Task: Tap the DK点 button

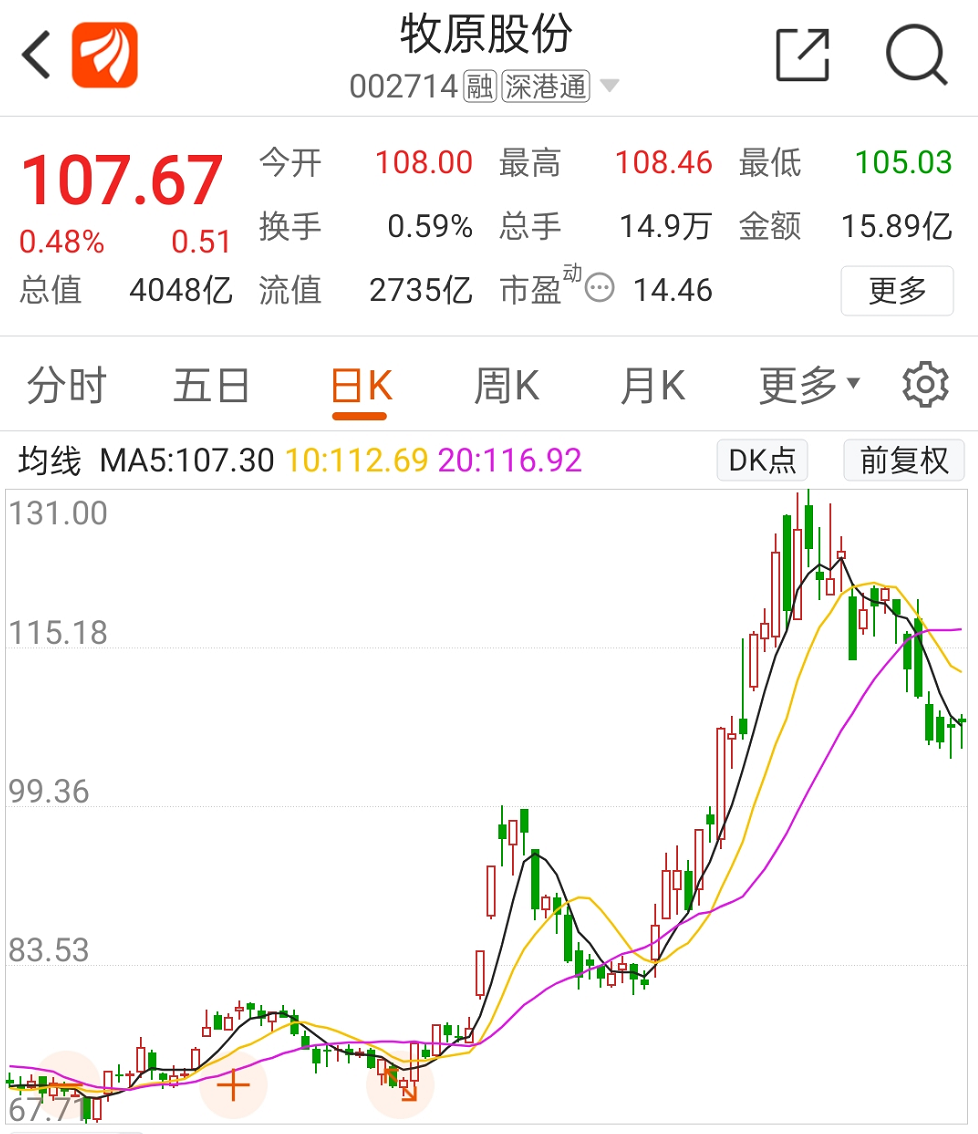Action: pyautogui.click(x=762, y=460)
